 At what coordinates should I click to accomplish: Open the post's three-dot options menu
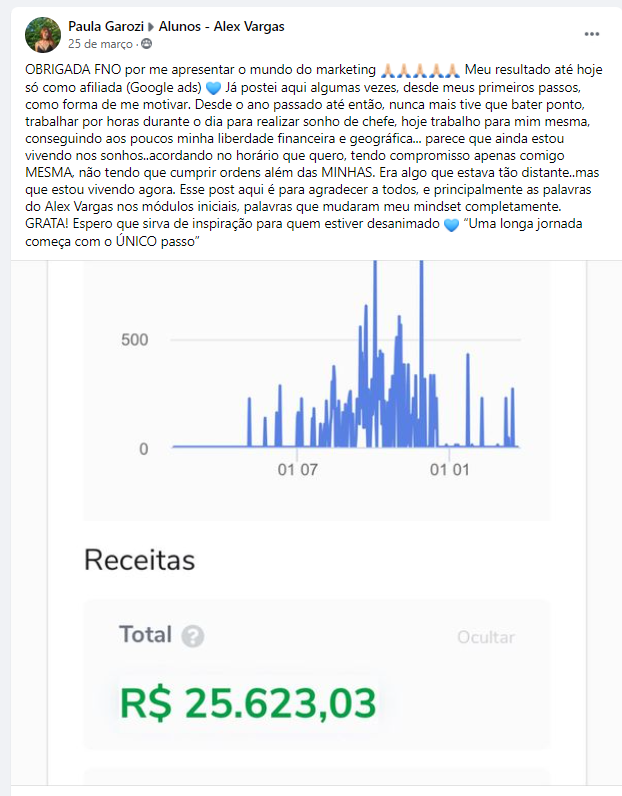point(592,33)
